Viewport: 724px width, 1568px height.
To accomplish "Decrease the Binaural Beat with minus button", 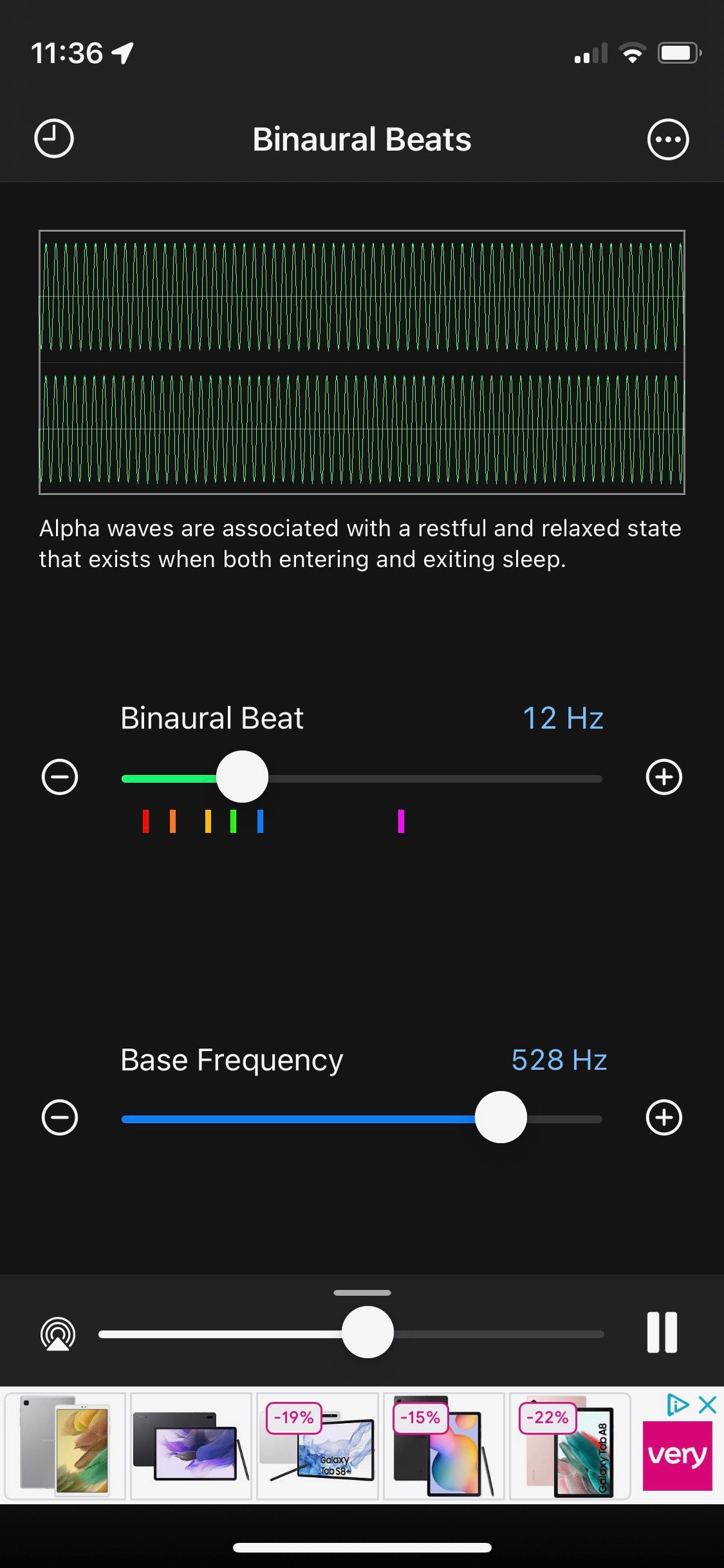I will coord(59,777).
